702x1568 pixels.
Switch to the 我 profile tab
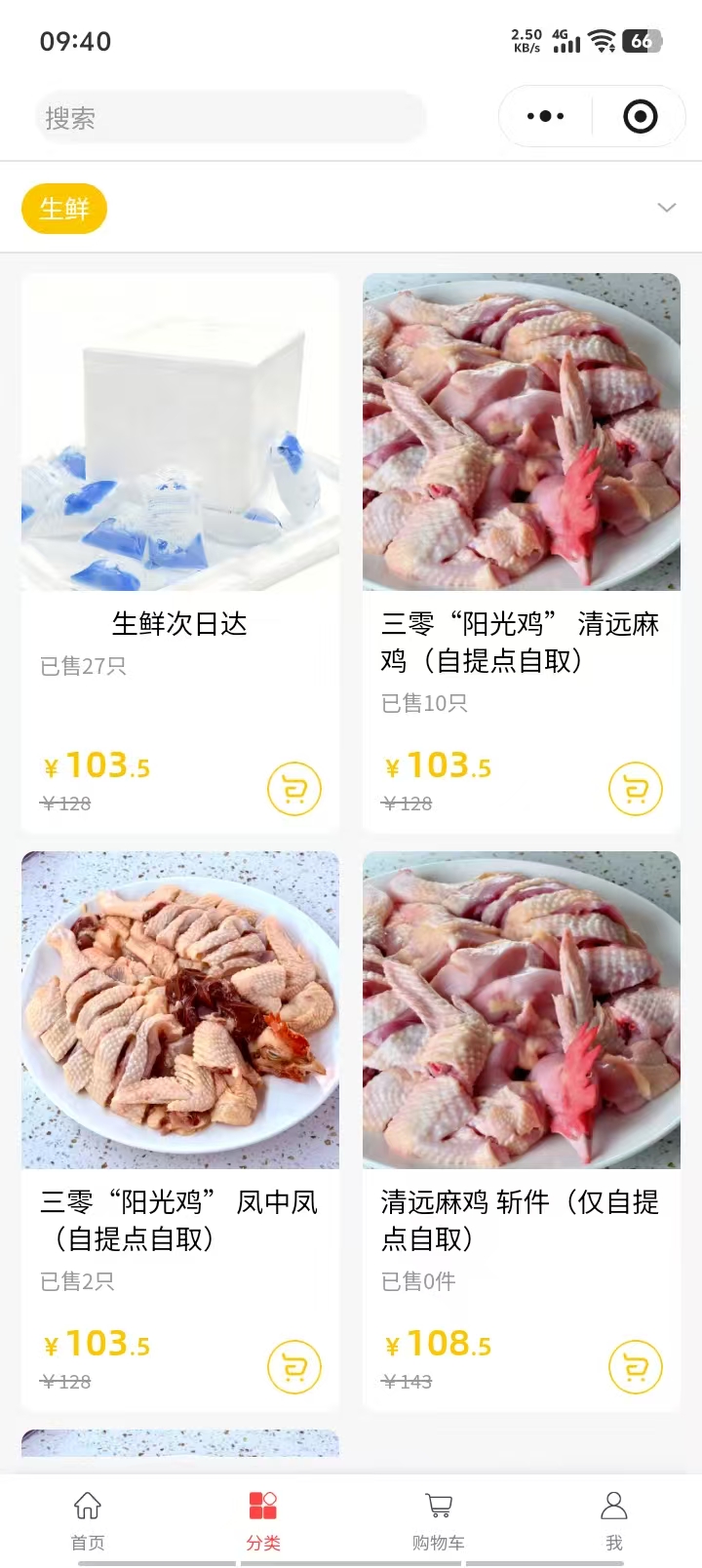click(x=614, y=1519)
